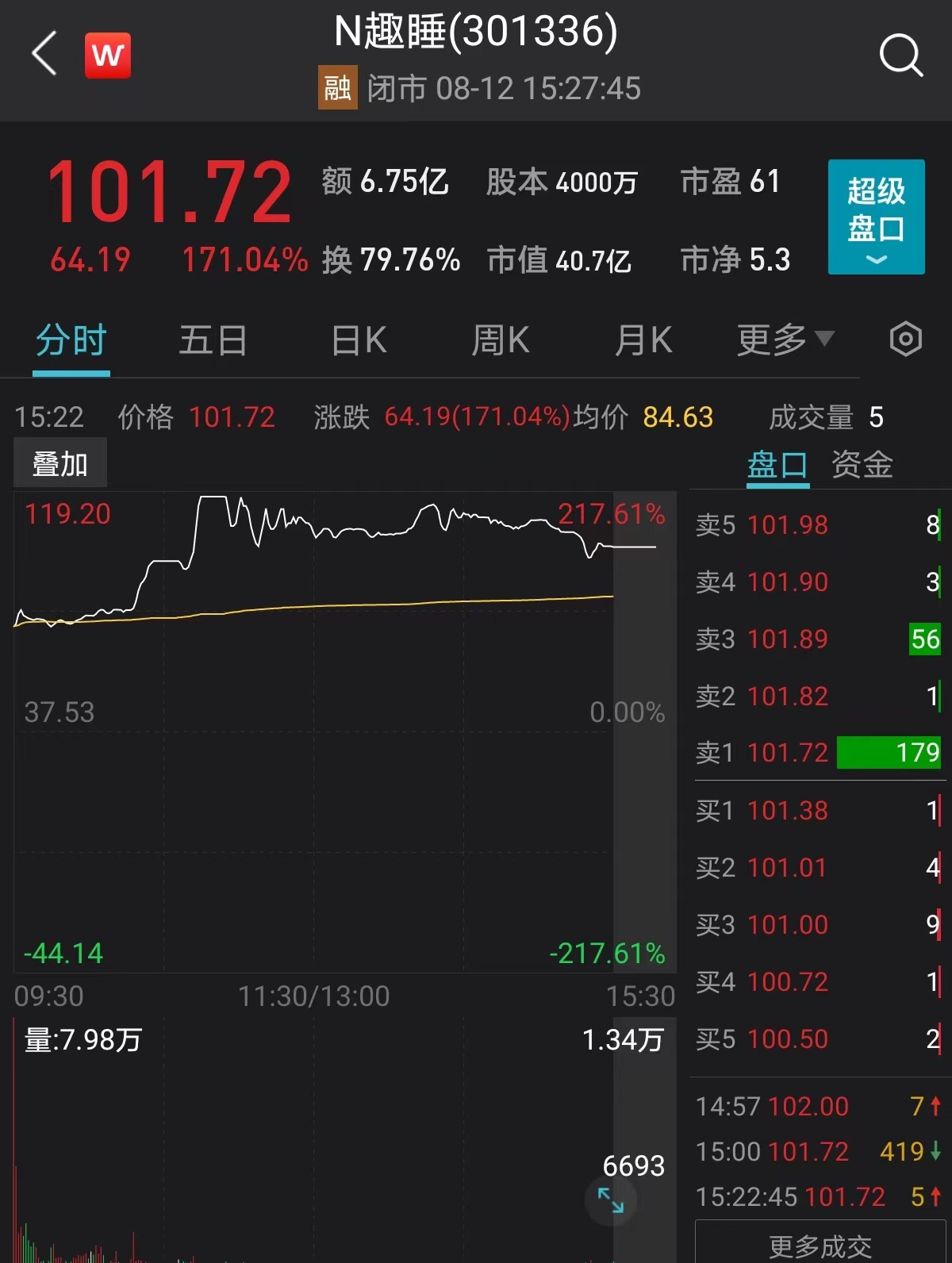
Task: Expand 更多成交 to see more trades
Action: [821, 1246]
